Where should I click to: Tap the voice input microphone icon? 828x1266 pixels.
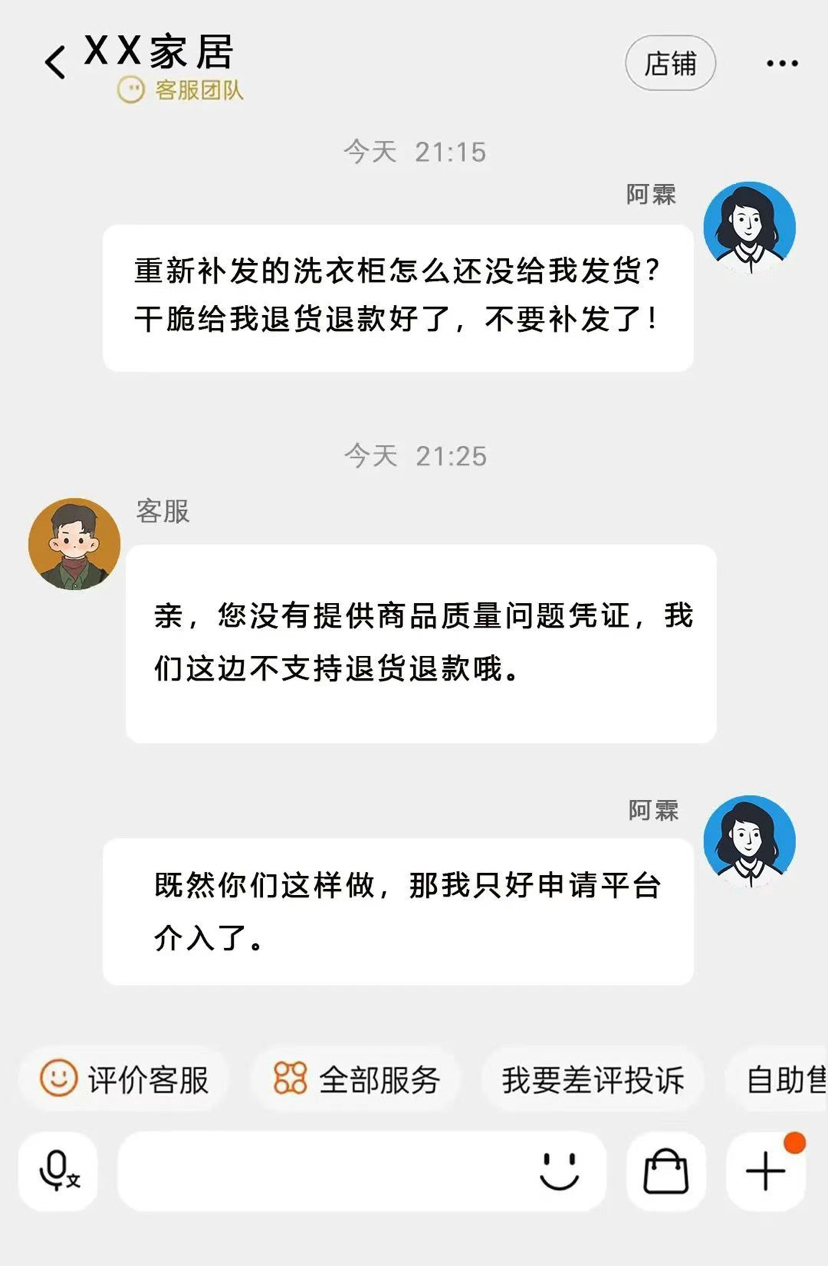(x=57, y=1171)
